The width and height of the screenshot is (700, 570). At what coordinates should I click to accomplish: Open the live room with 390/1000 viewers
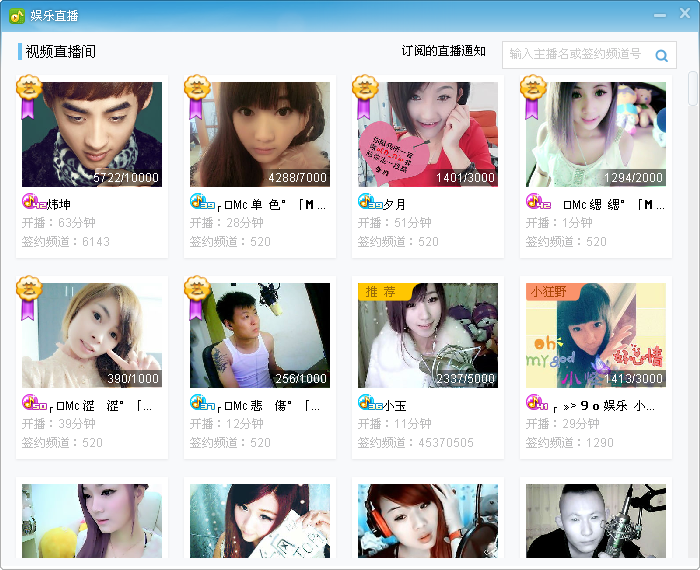[x=92, y=335]
